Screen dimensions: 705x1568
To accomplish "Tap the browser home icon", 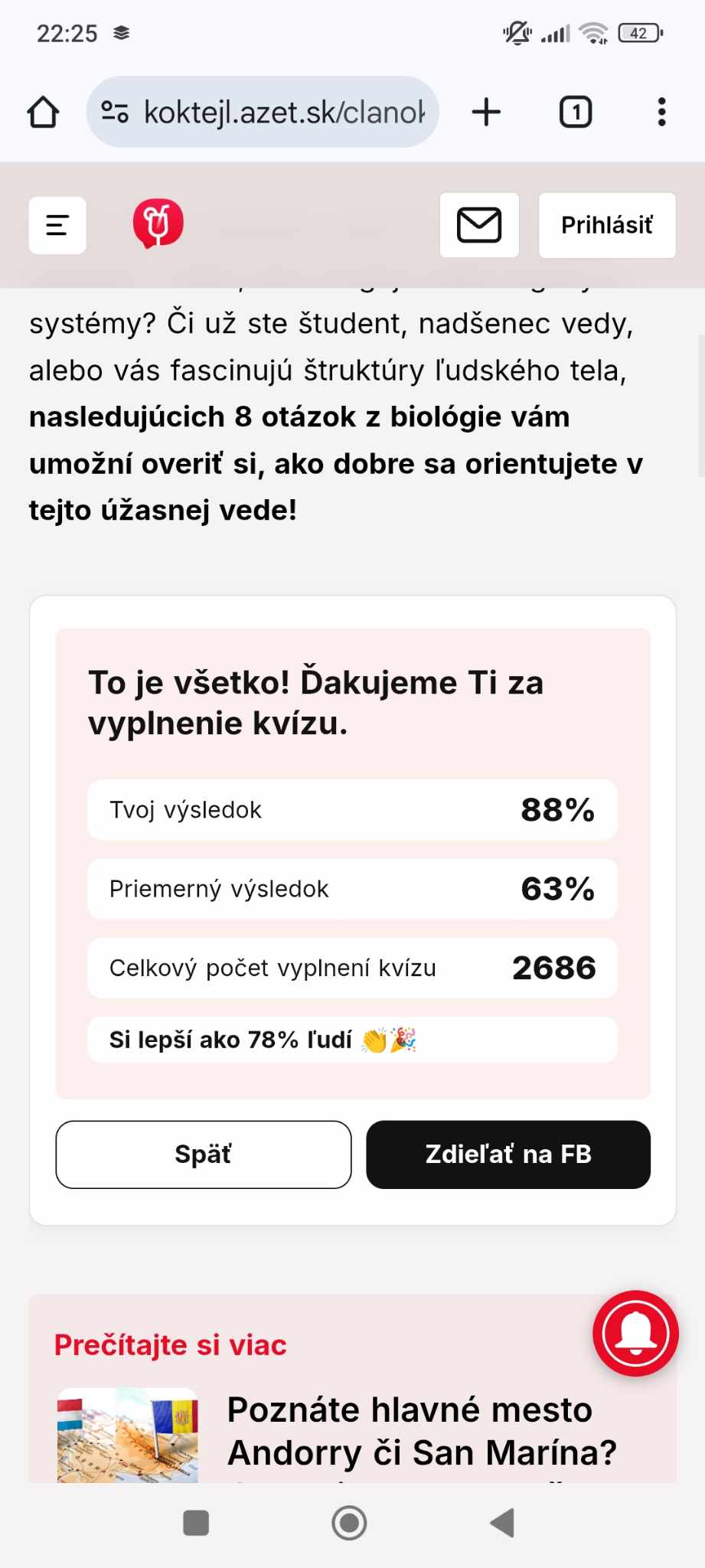I will tap(44, 112).
